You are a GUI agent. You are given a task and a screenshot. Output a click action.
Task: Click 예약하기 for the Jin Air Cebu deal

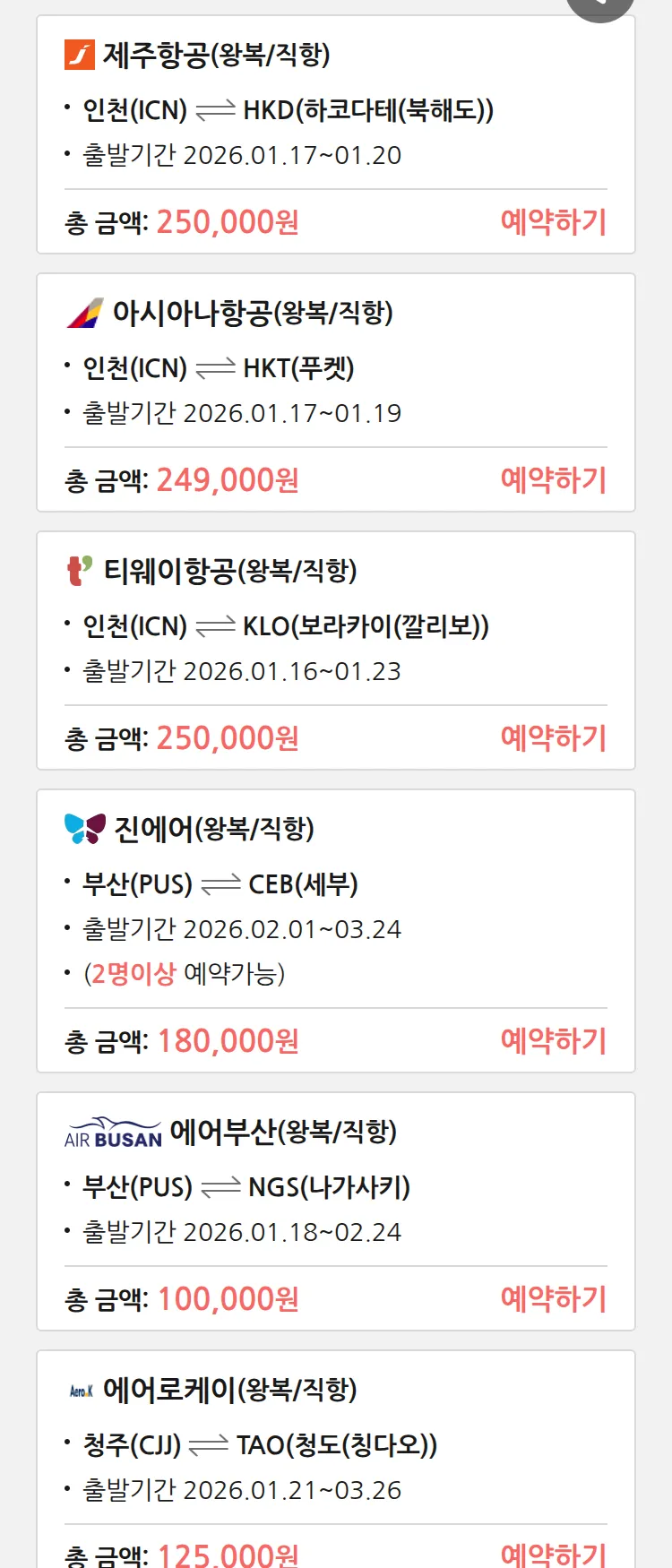coord(554,1039)
